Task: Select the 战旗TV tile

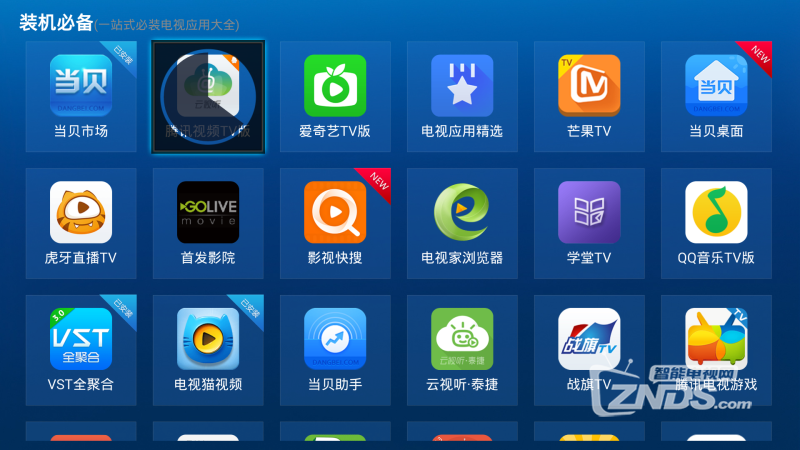Action: click(589, 349)
